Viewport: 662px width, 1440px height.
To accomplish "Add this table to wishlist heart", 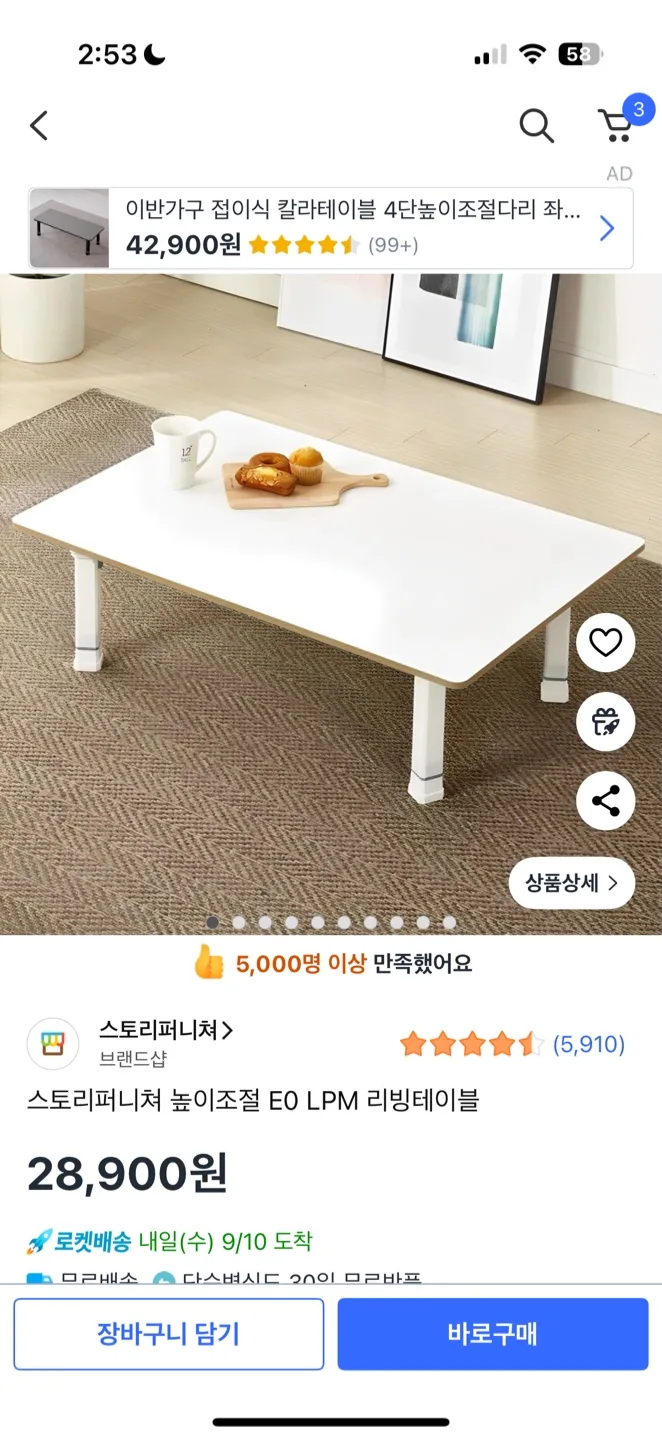I will (x=605, y=642).
